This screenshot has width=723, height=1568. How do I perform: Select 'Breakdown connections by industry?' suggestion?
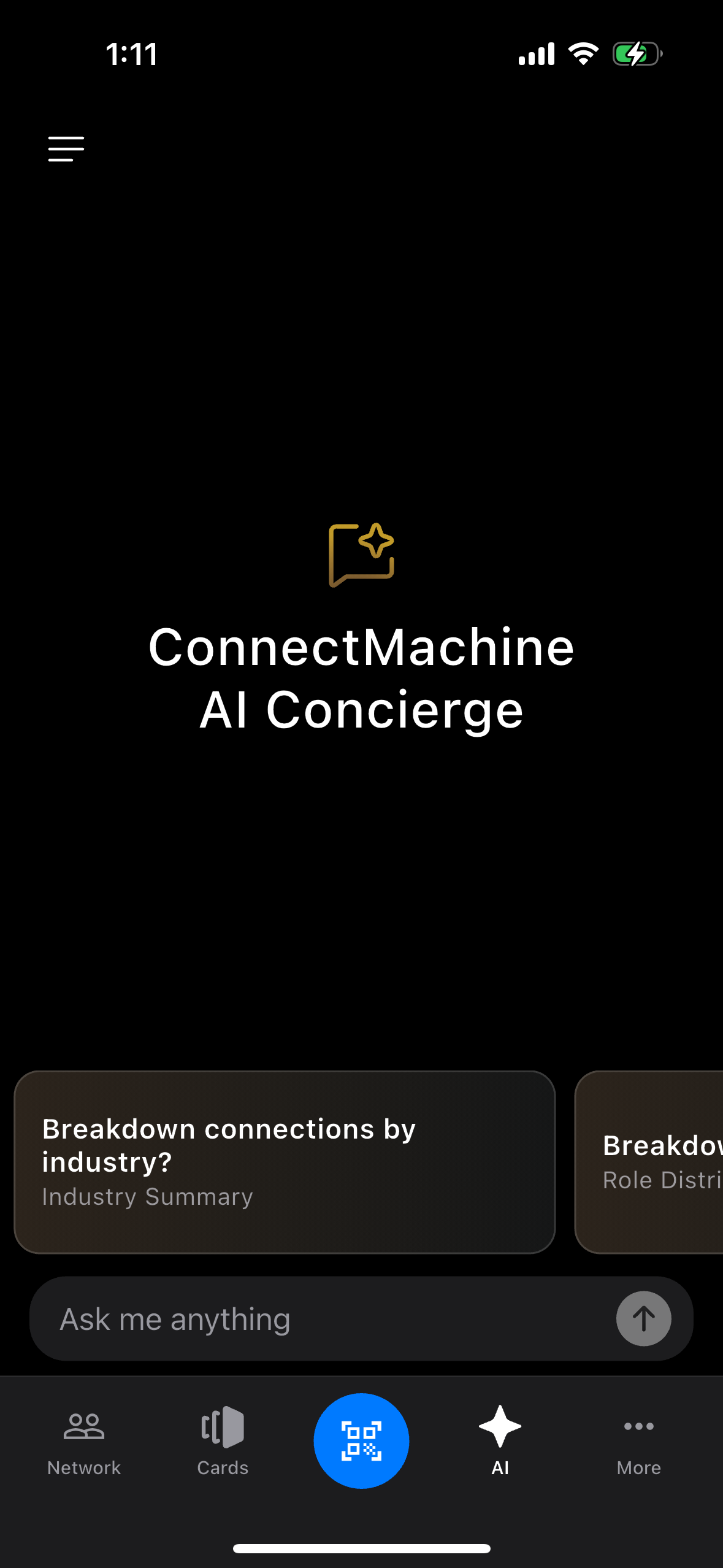click(x=285, y=1162)
